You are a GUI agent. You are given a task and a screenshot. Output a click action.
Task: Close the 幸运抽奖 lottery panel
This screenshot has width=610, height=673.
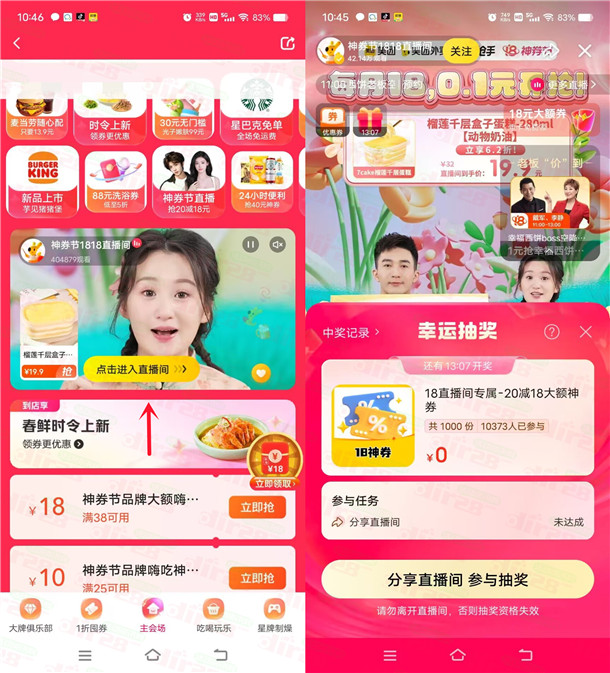coord(586,332)
